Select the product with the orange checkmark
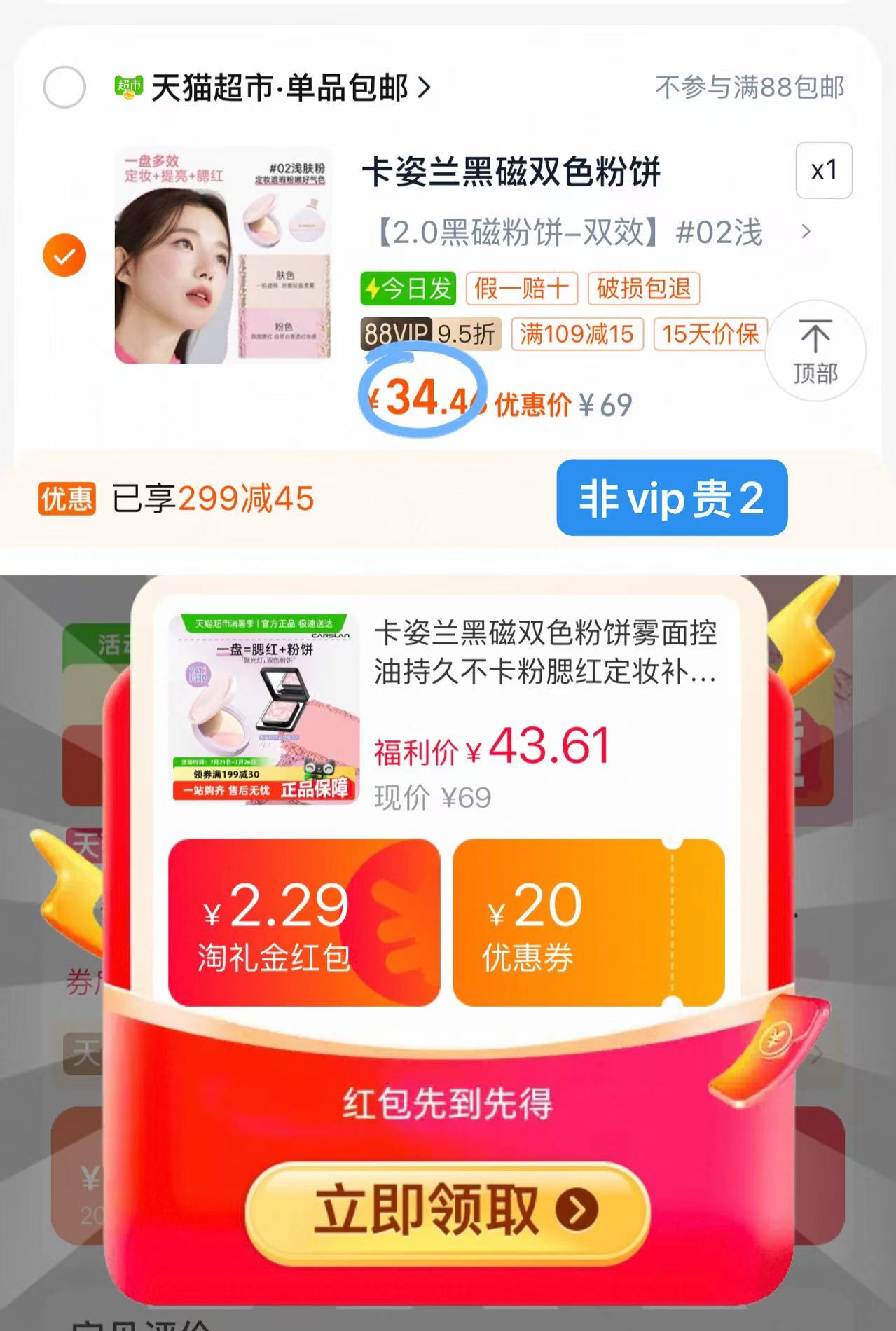Image resolution: width=896 pixels, height=1331 pixels. point(65,254)
